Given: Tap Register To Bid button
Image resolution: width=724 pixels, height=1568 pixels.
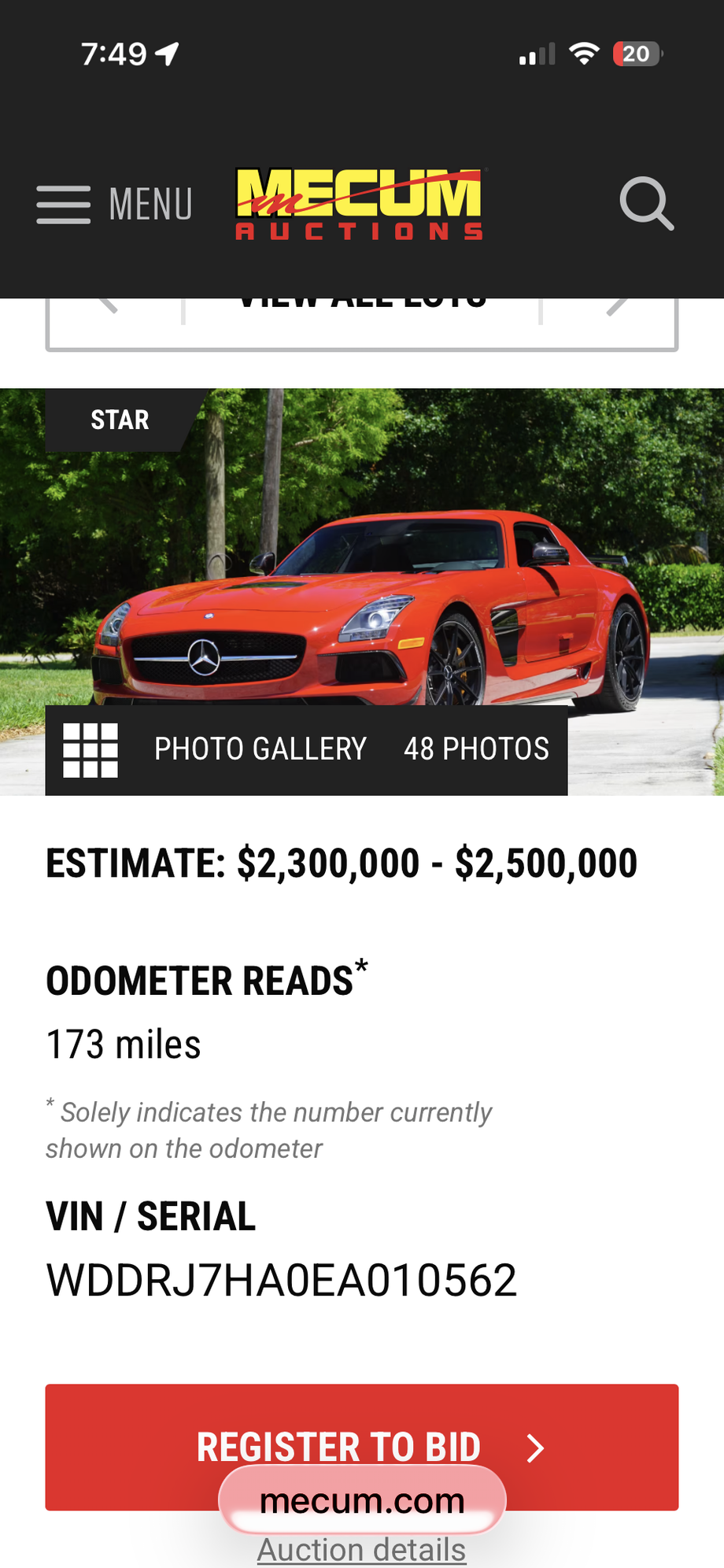Looking at the screenshot, I should pos(362,1447).
